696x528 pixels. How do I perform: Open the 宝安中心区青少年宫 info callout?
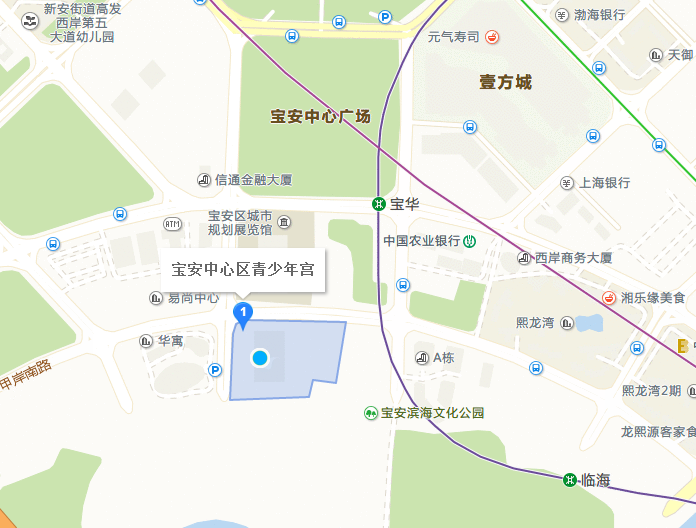coord(242,270)
